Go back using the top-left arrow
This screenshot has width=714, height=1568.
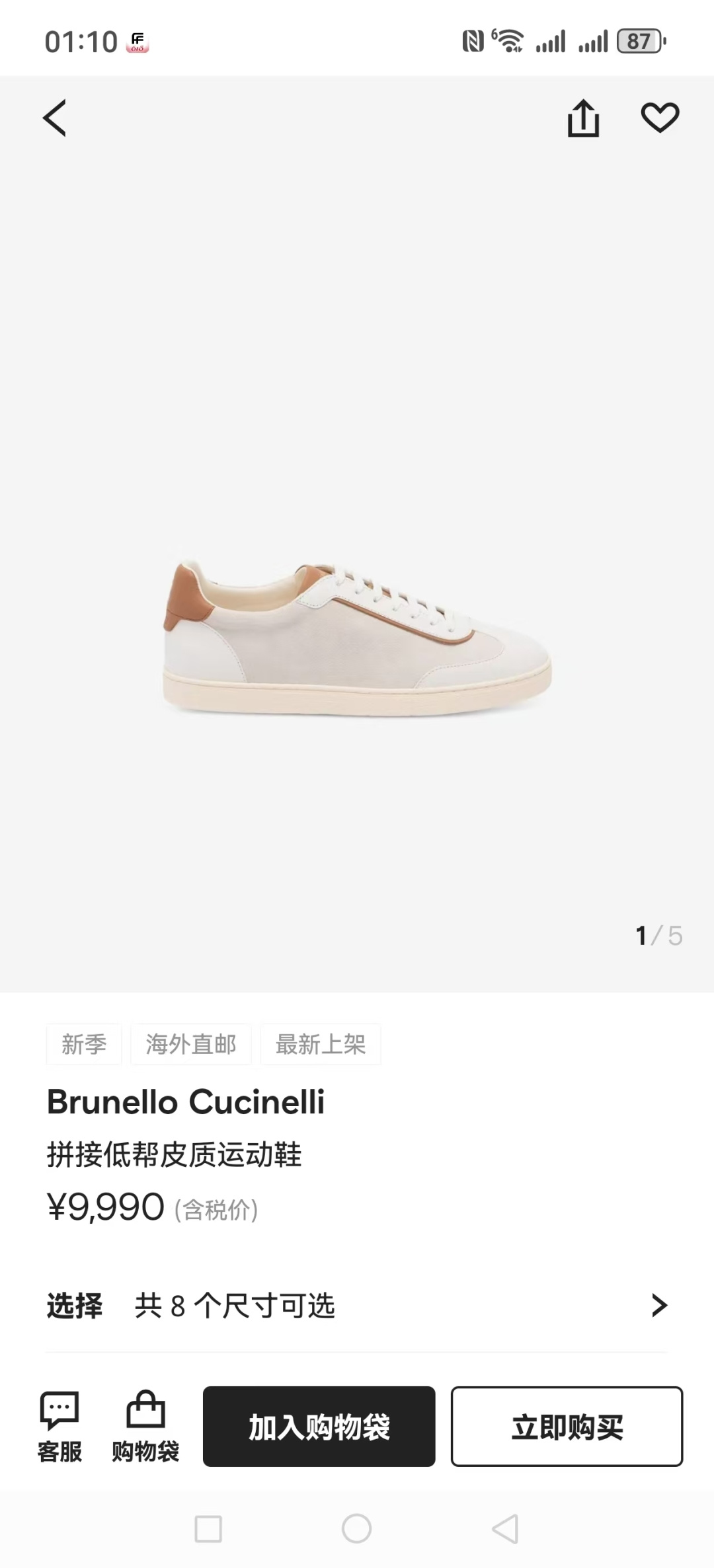pos(54,118)
